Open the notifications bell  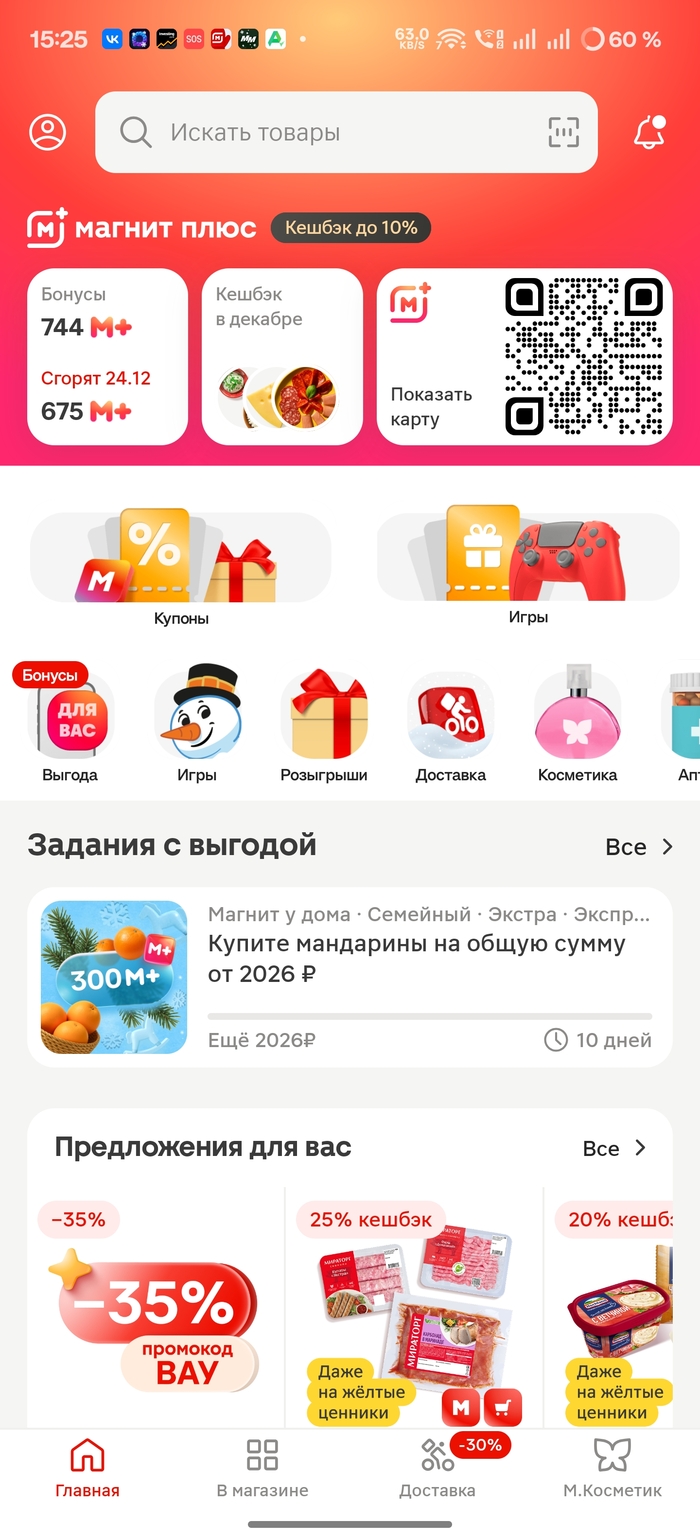pyautogui.click(x=649, y=132)
